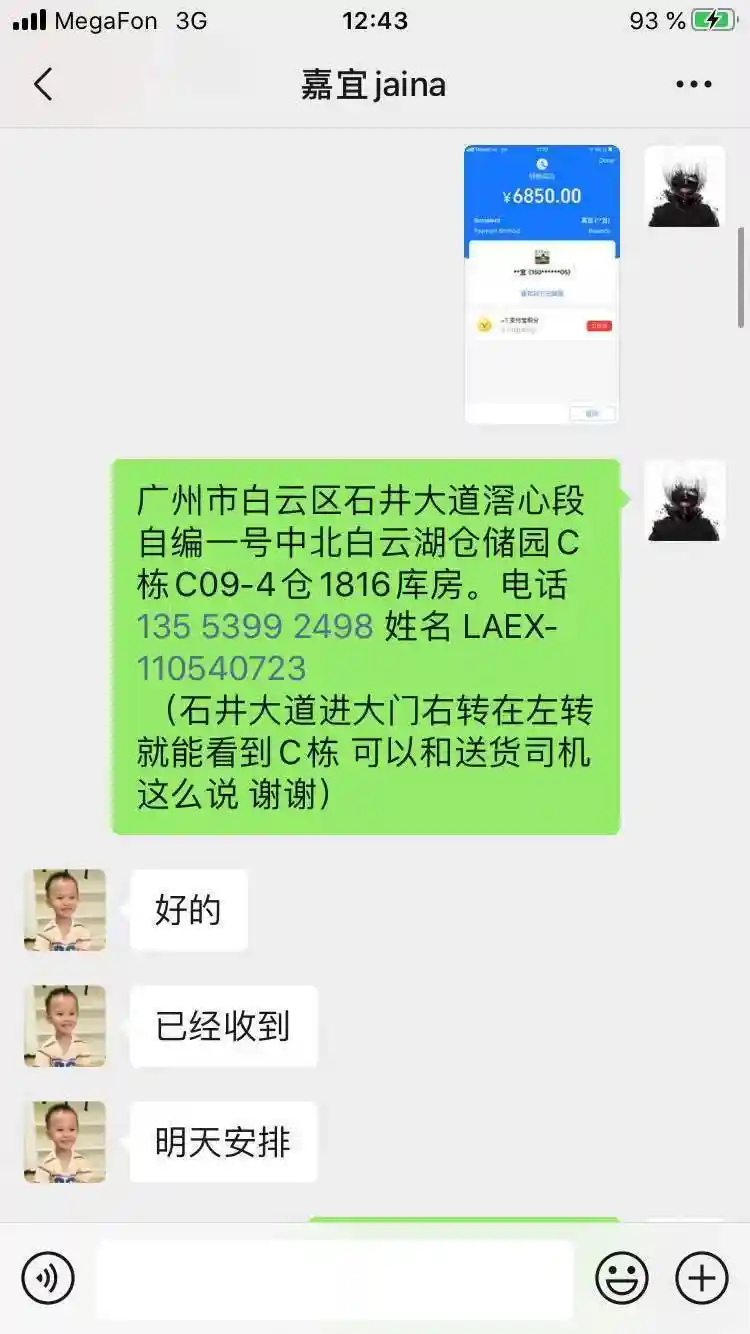Screen dimensions: 750x1334
Task: Open the contact's avatar beside 好的
Action: 65,910
